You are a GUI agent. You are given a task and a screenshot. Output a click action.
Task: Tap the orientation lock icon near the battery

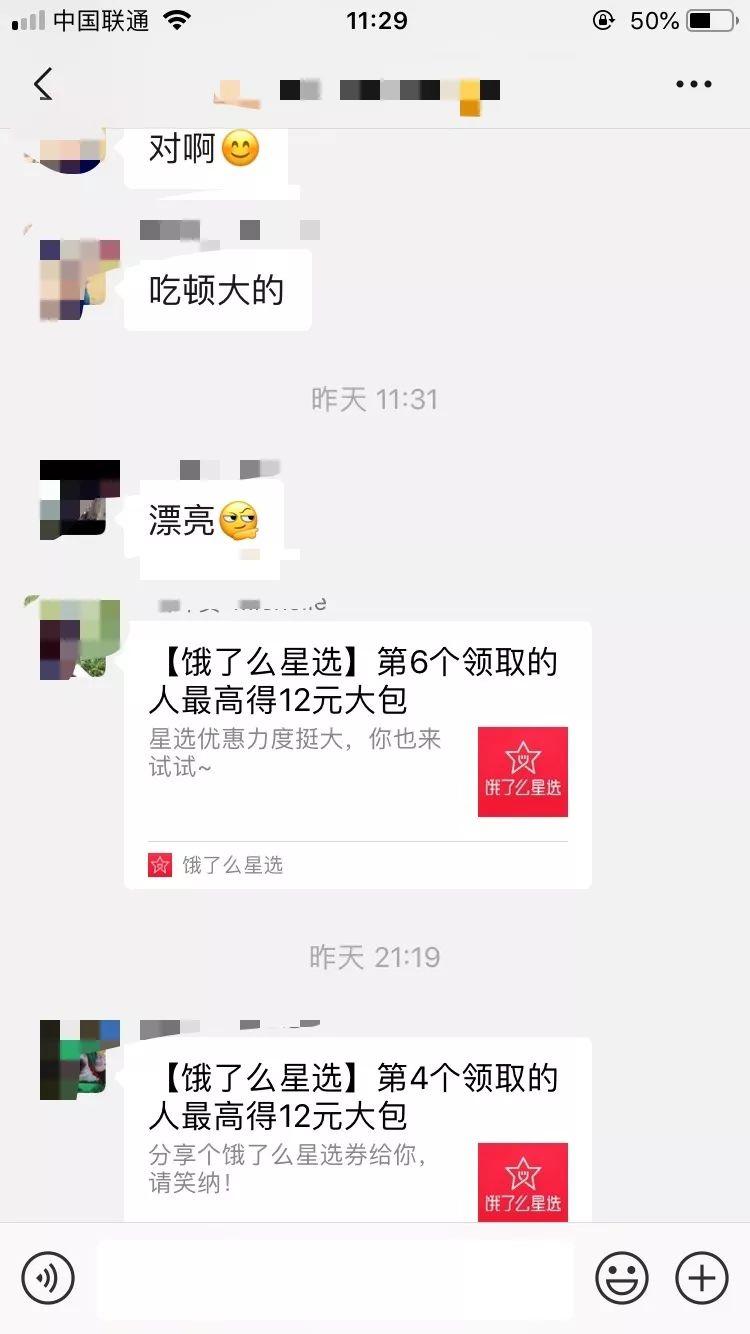pyautogui.click(x=601, y=20)
